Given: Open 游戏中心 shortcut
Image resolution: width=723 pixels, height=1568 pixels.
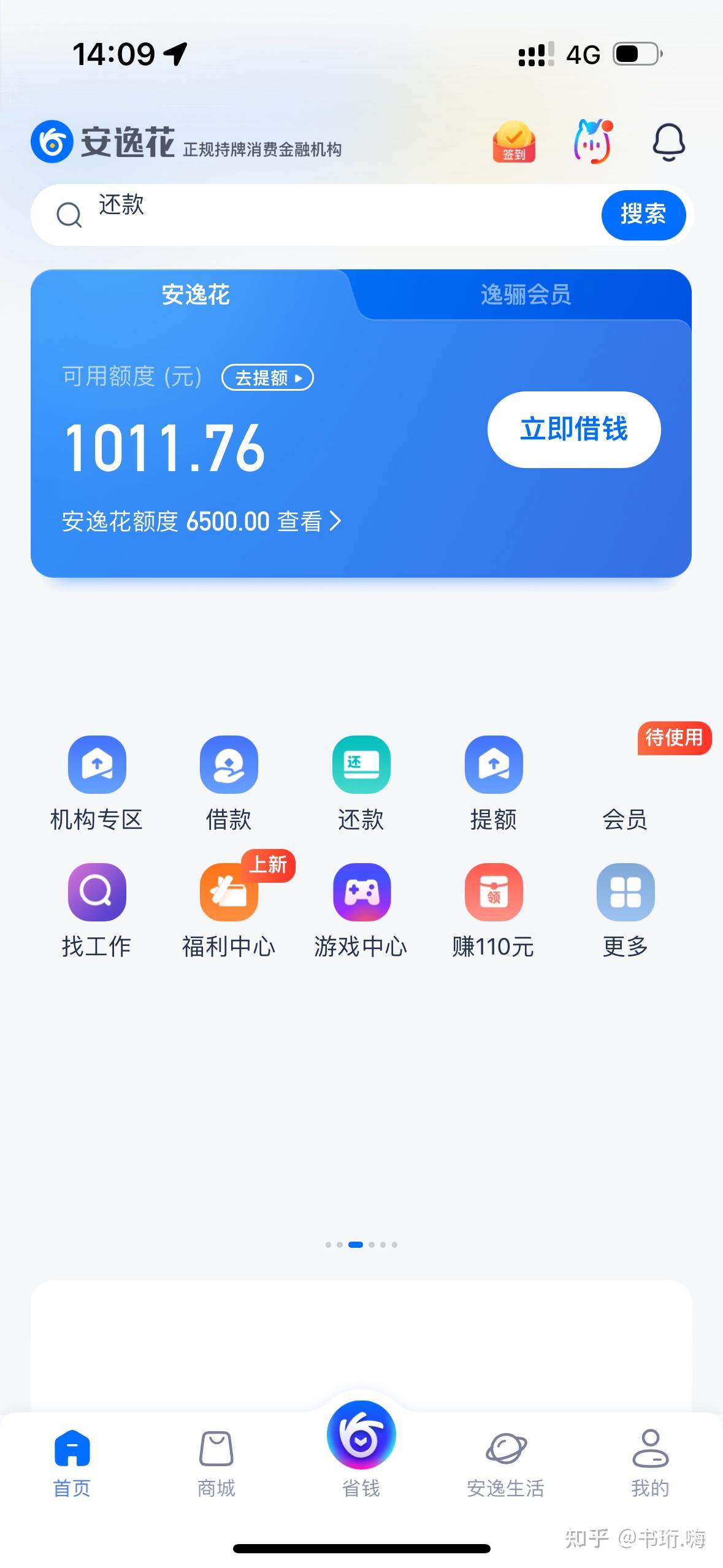Looking at the screenshot, I should point(361,892).
